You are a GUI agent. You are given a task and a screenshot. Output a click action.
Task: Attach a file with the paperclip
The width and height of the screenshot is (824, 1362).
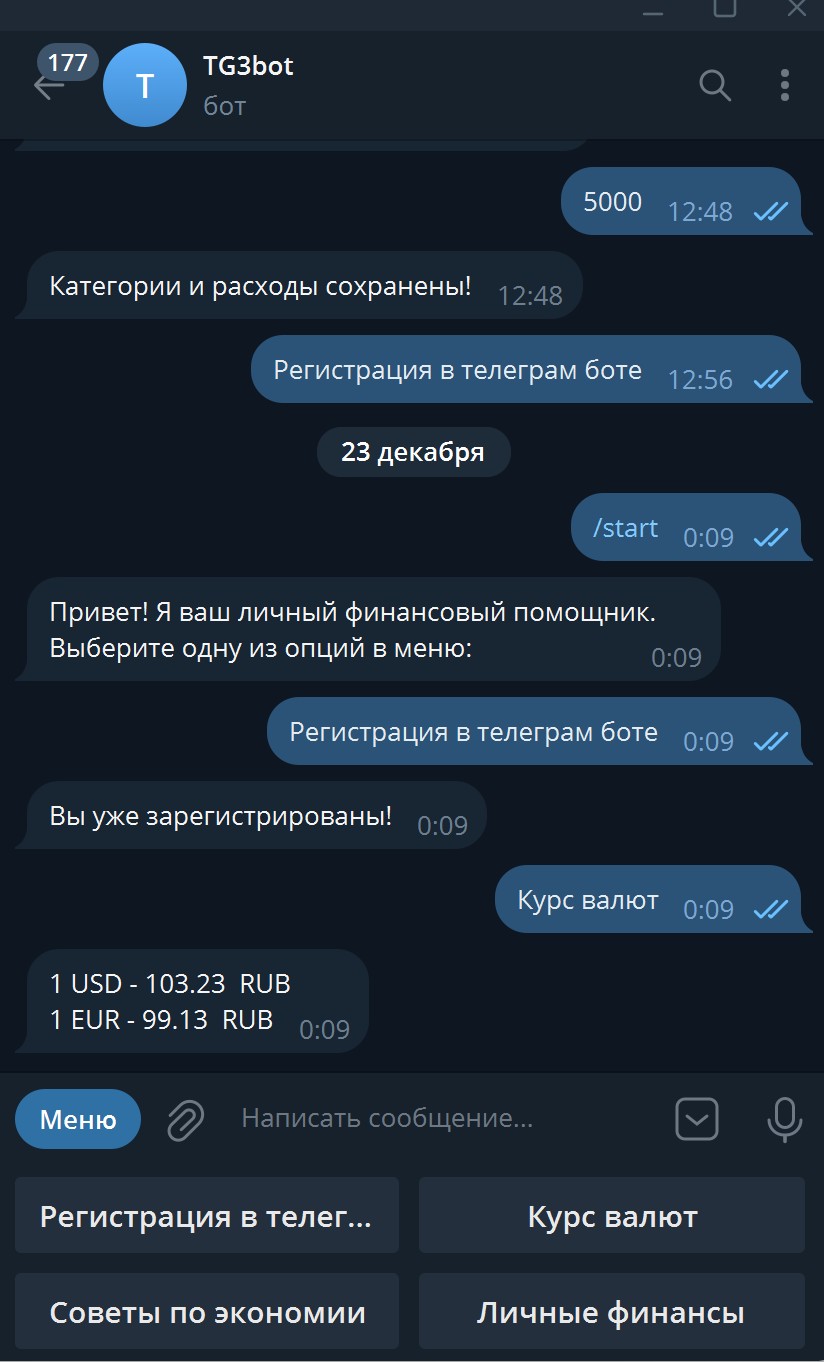tap(185, 1119)
